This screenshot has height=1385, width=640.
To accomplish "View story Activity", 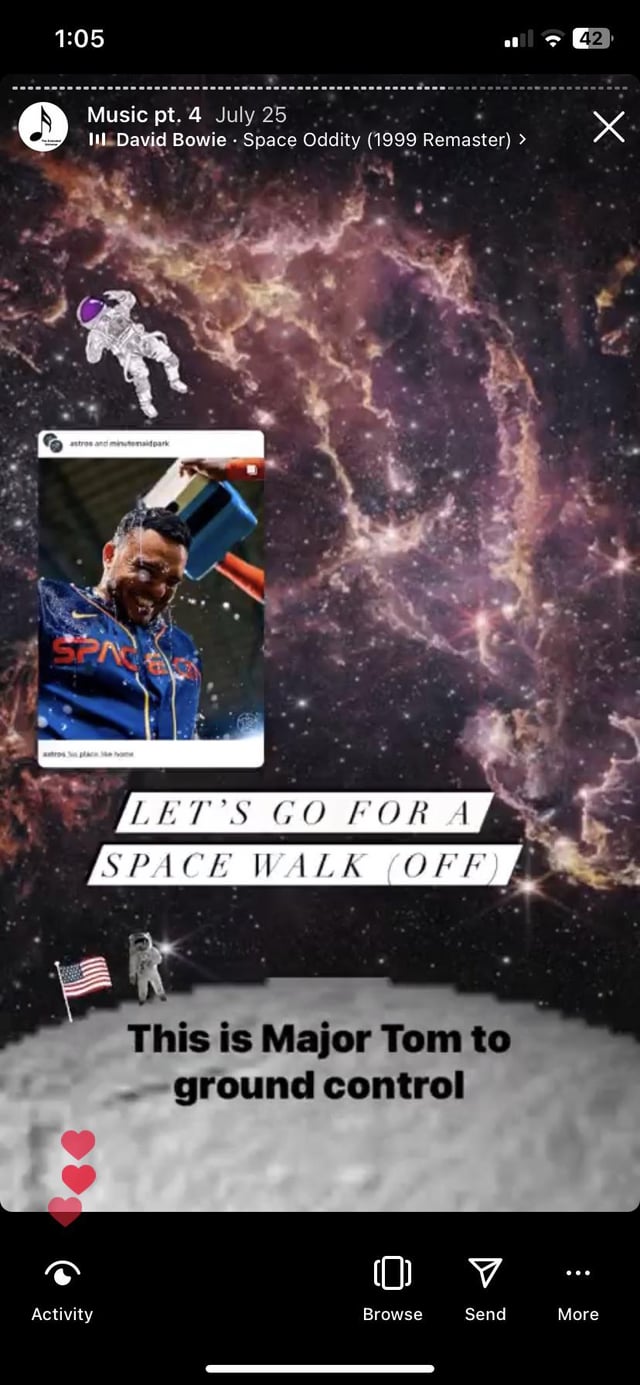I will pos(62,1288).
